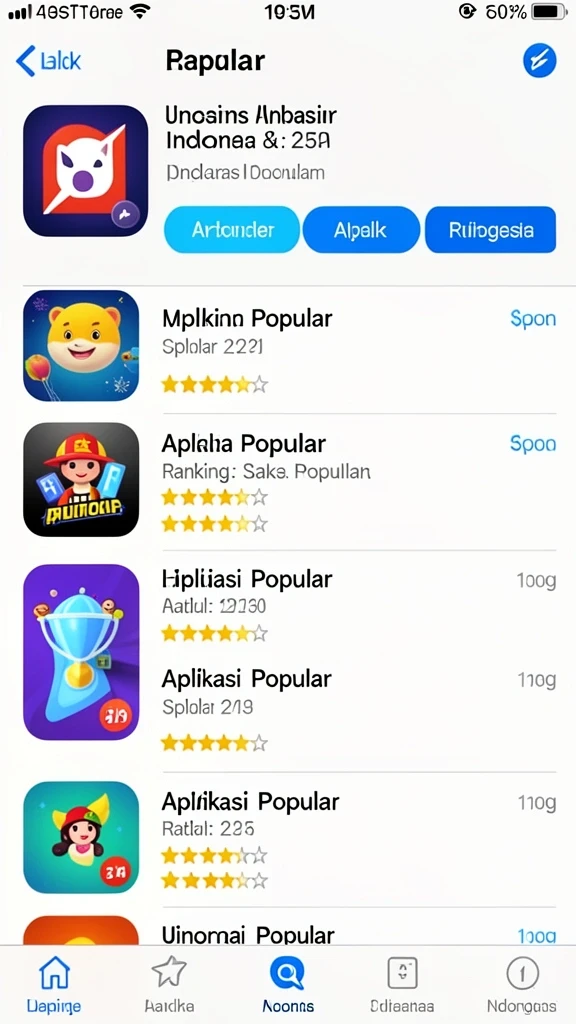576x1024 pixels.
Task: Open the Noonns search tab
Action: tap(287, 985)
